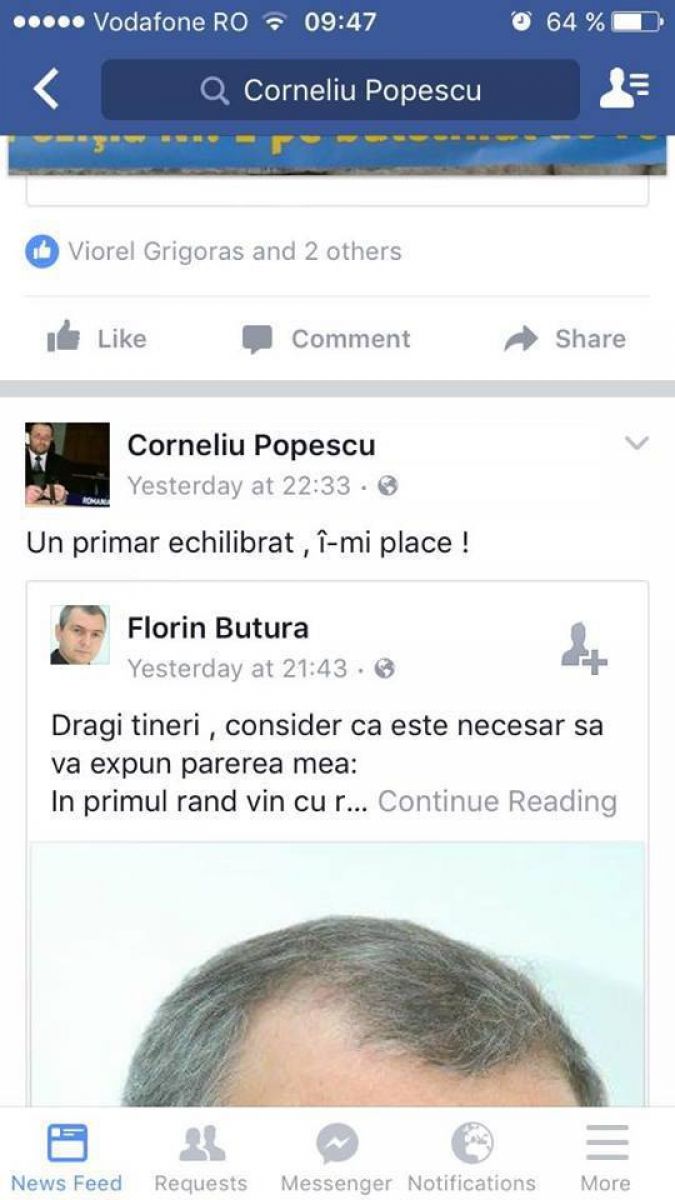Open the friends list icon in header

pyautogui.click(x=624, y=90)
